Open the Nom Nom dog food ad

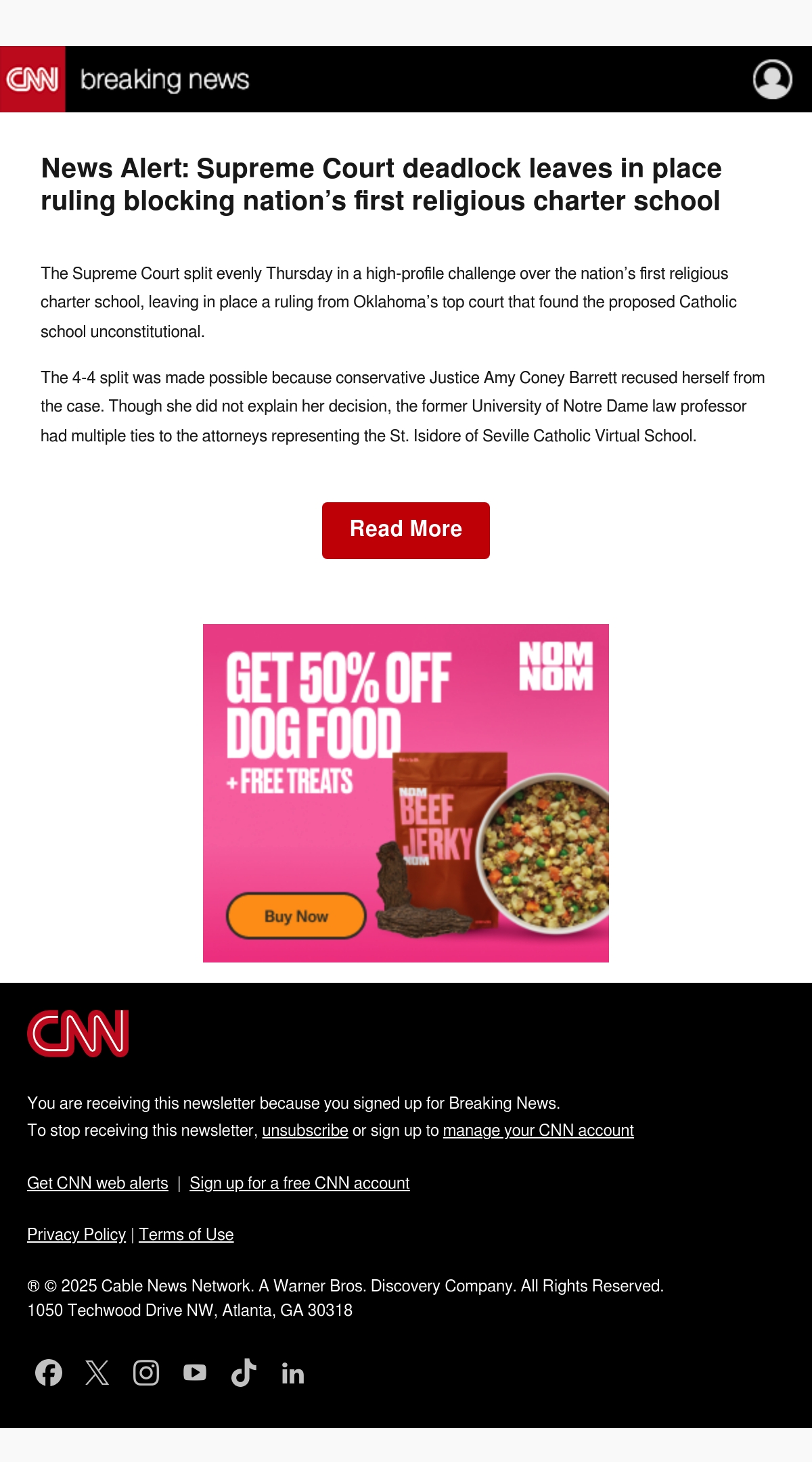click(x=406, y=793)
